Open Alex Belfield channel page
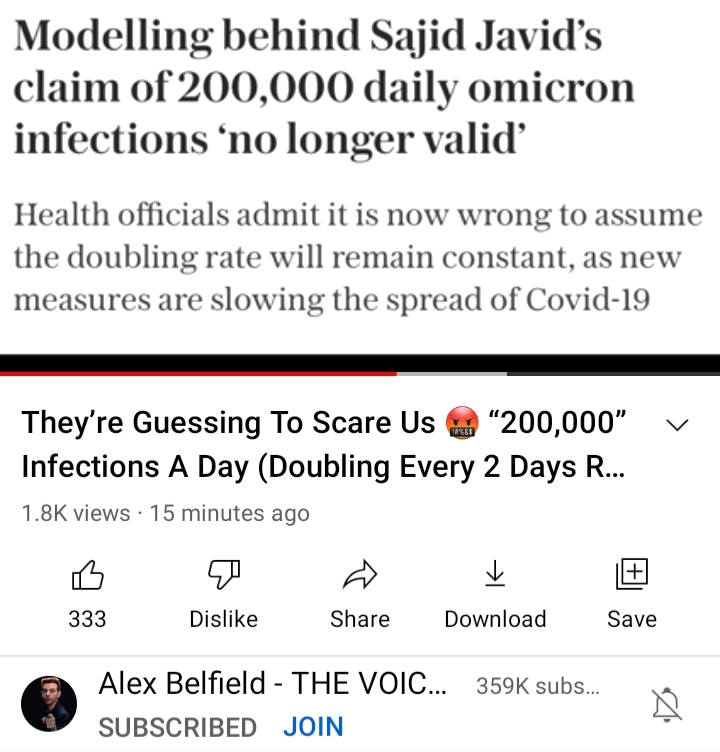720x752 pixels. pos(47,703)
